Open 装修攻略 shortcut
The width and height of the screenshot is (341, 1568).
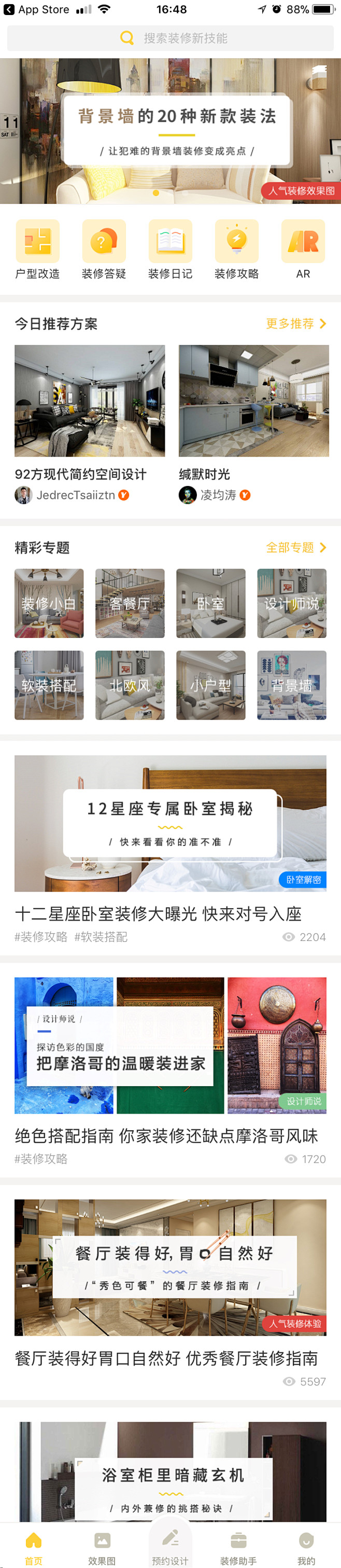[x=236, y=249]
